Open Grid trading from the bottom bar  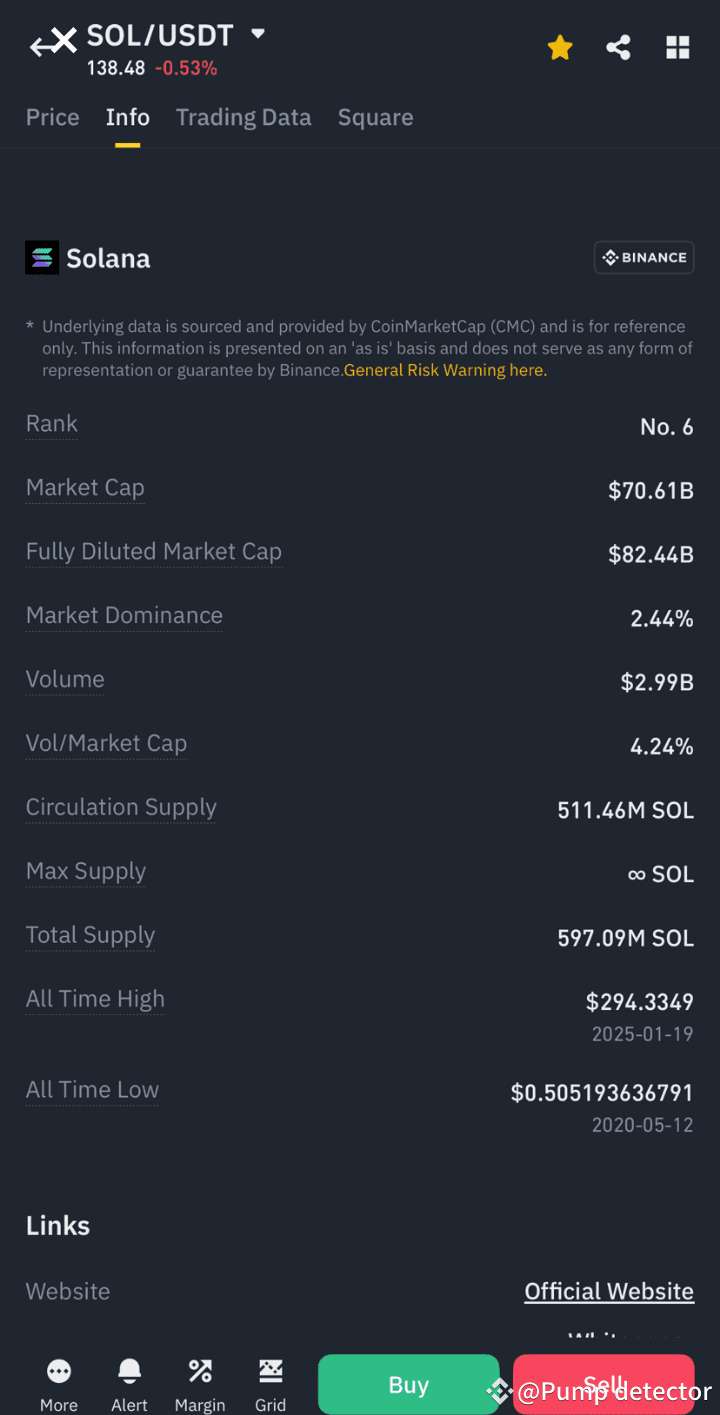(270, 1384)
